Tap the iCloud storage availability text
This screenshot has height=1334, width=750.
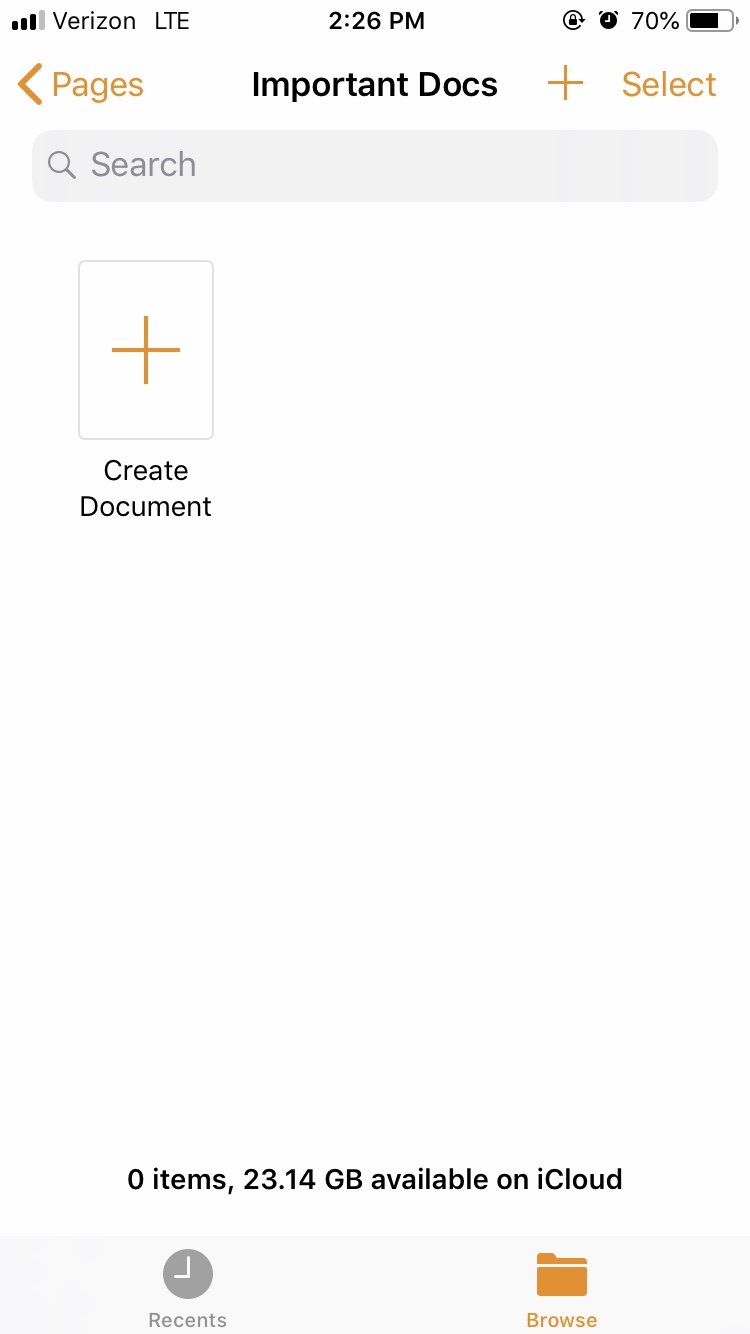375,1179
